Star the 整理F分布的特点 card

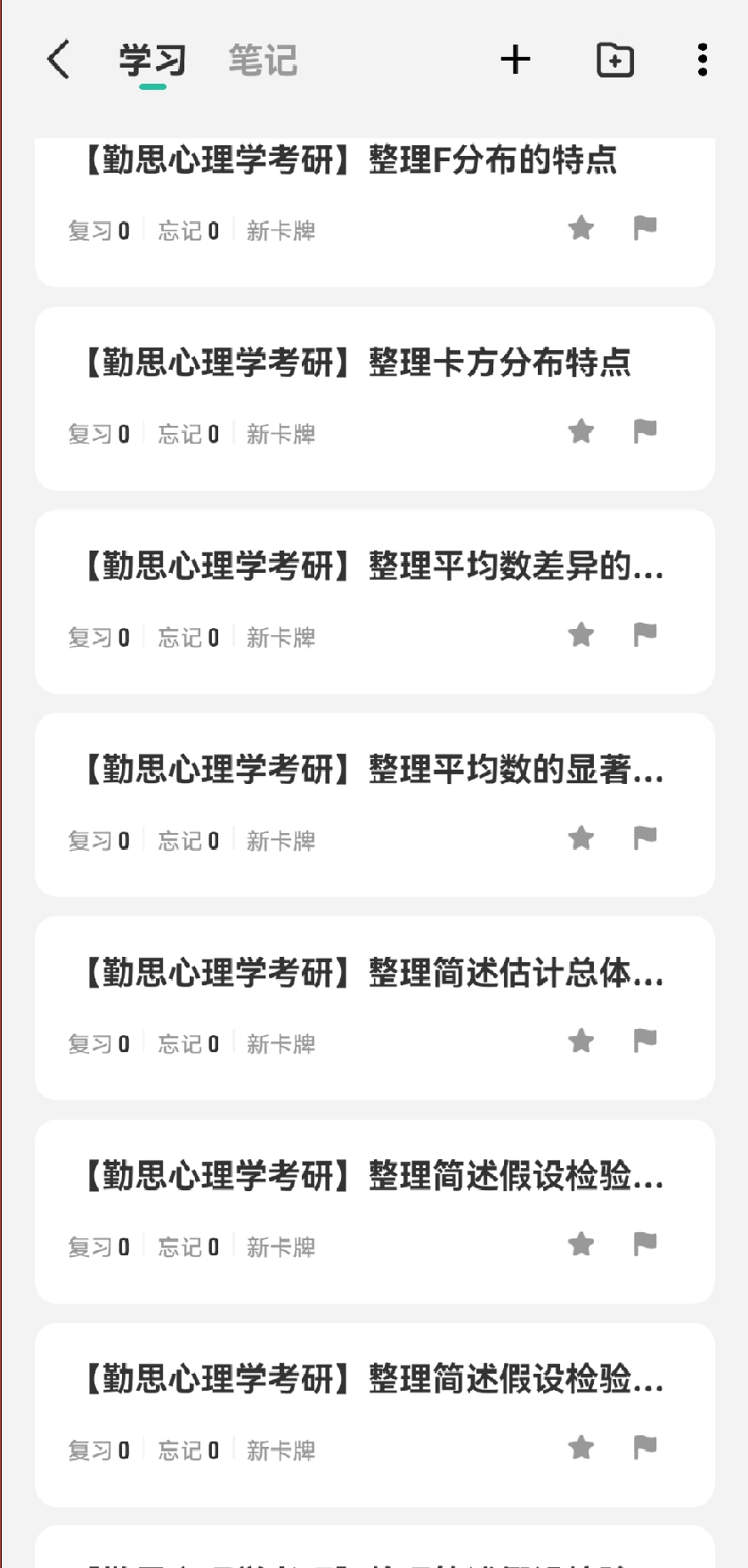(x=581, y=228)
